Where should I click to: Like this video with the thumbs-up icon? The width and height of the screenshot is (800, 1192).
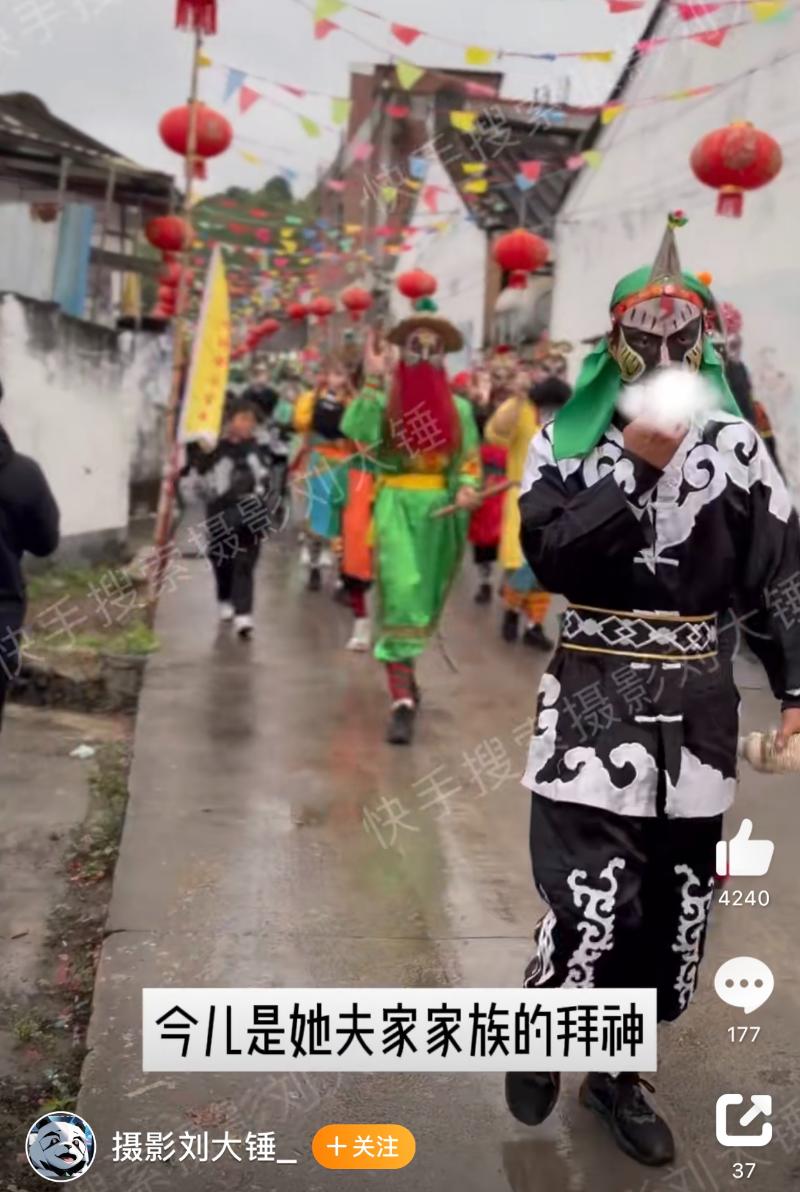pos(744,850)
